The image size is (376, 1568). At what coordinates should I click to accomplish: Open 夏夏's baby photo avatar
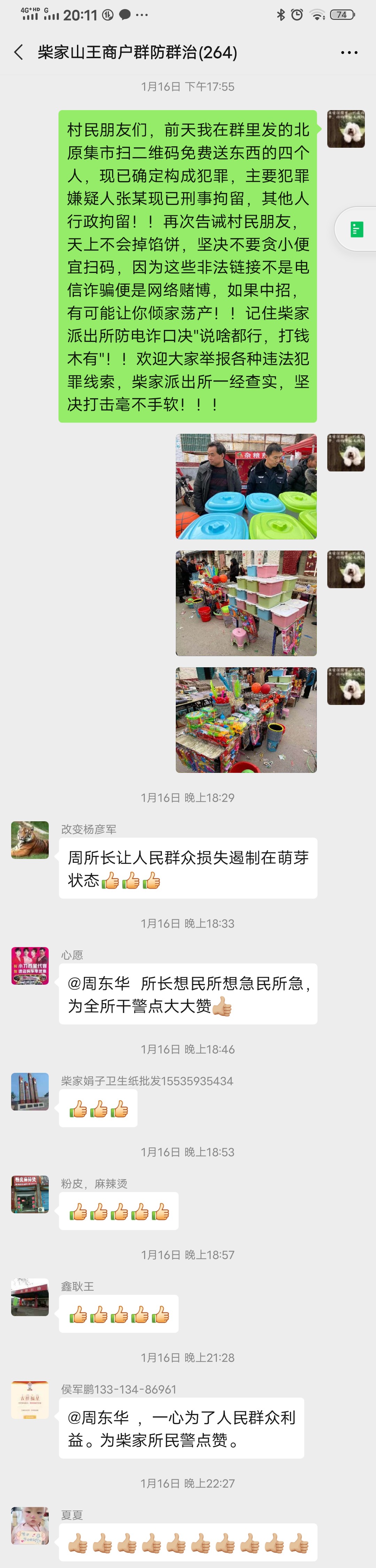pos(30,1525)
